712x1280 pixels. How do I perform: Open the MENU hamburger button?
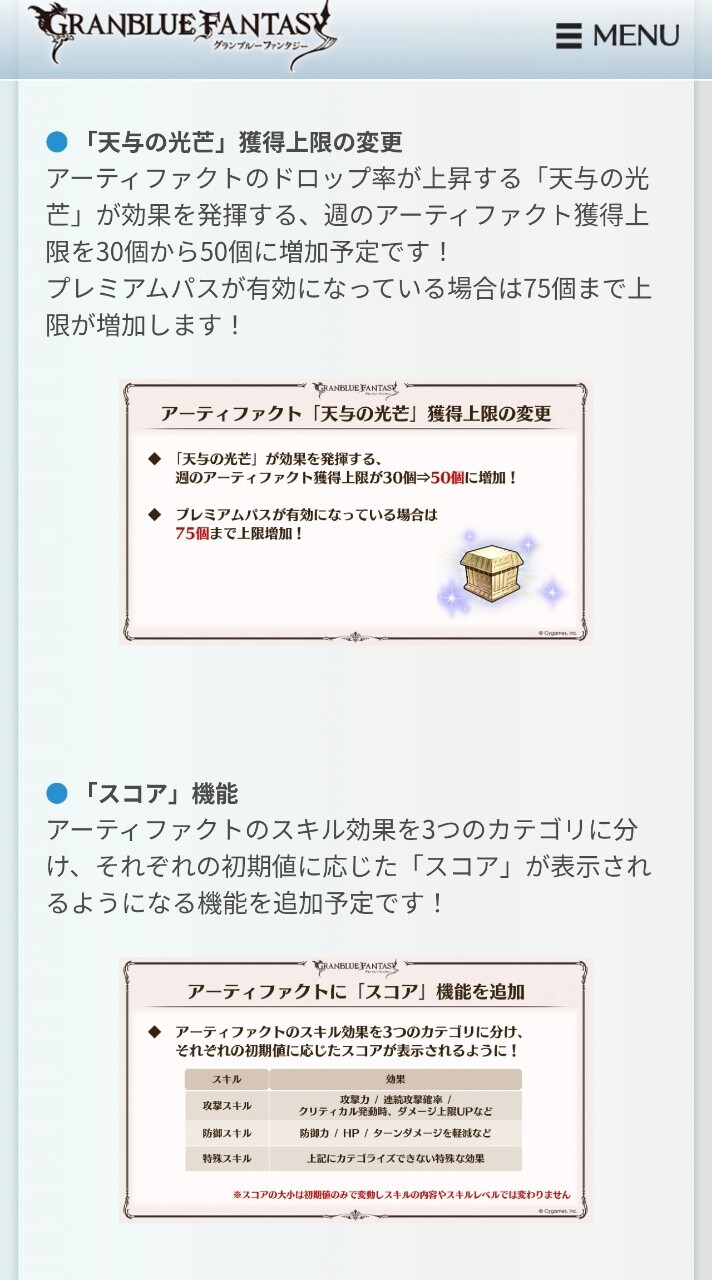[x=617, y=36]
